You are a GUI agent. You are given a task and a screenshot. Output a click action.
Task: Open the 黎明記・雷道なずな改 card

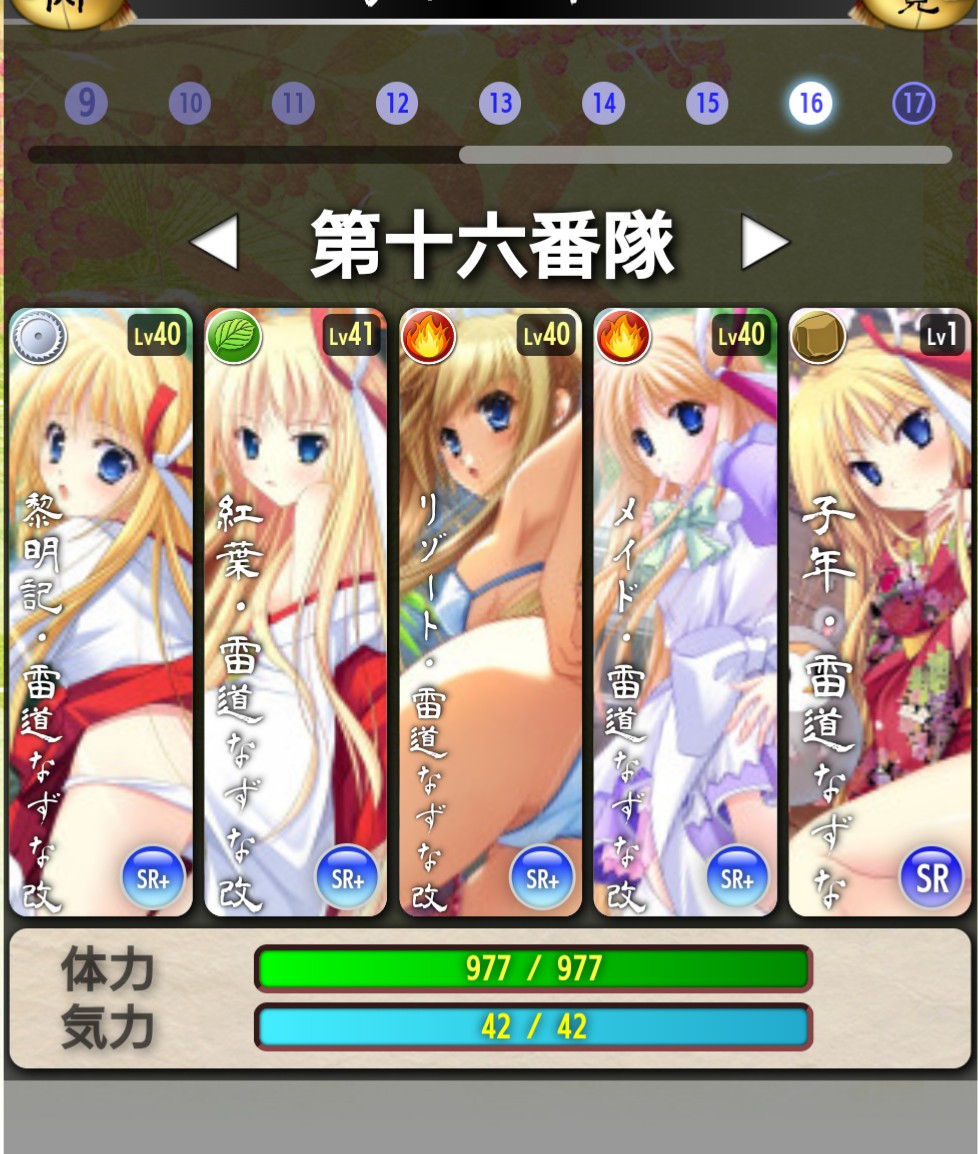click(100, 612)
